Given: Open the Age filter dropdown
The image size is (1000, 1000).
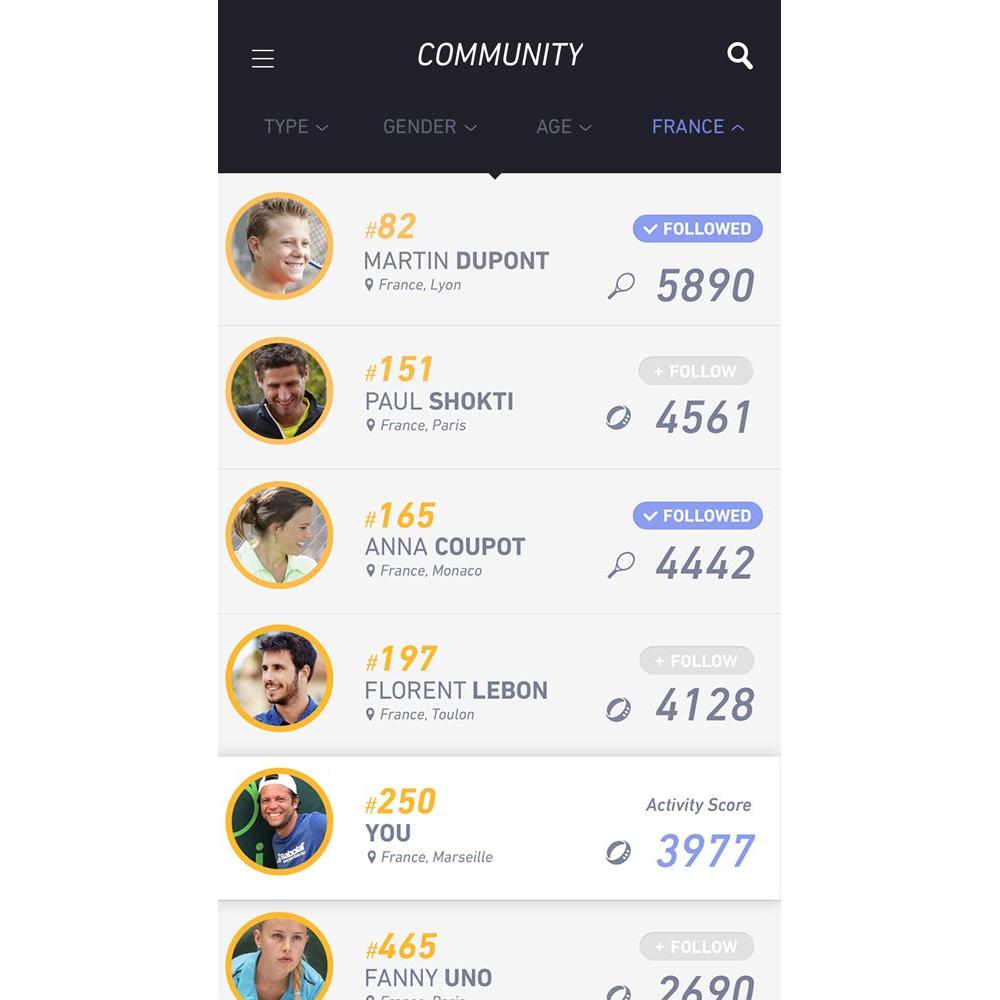Looking at the screenshot, I should [564, 127].
